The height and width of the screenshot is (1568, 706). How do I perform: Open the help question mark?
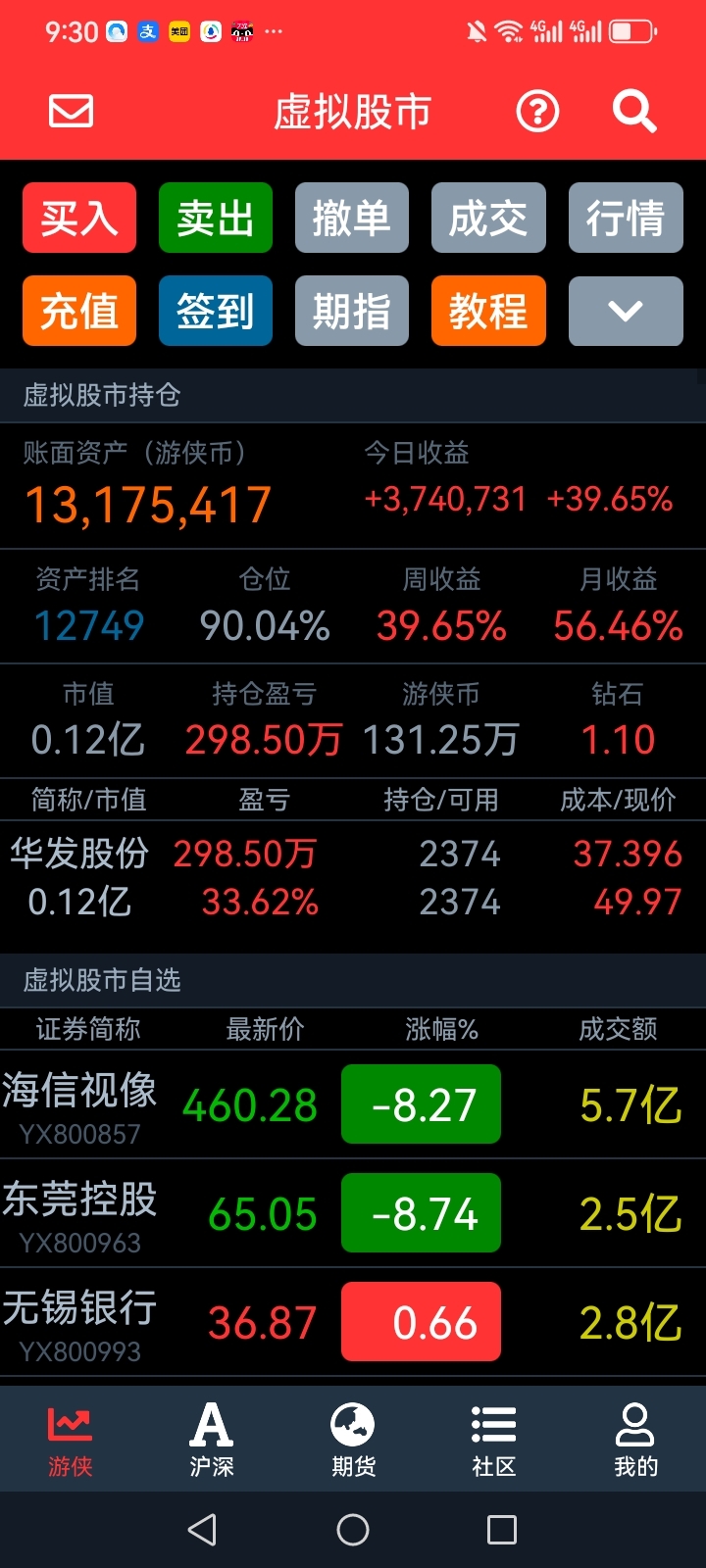point(537,112)
